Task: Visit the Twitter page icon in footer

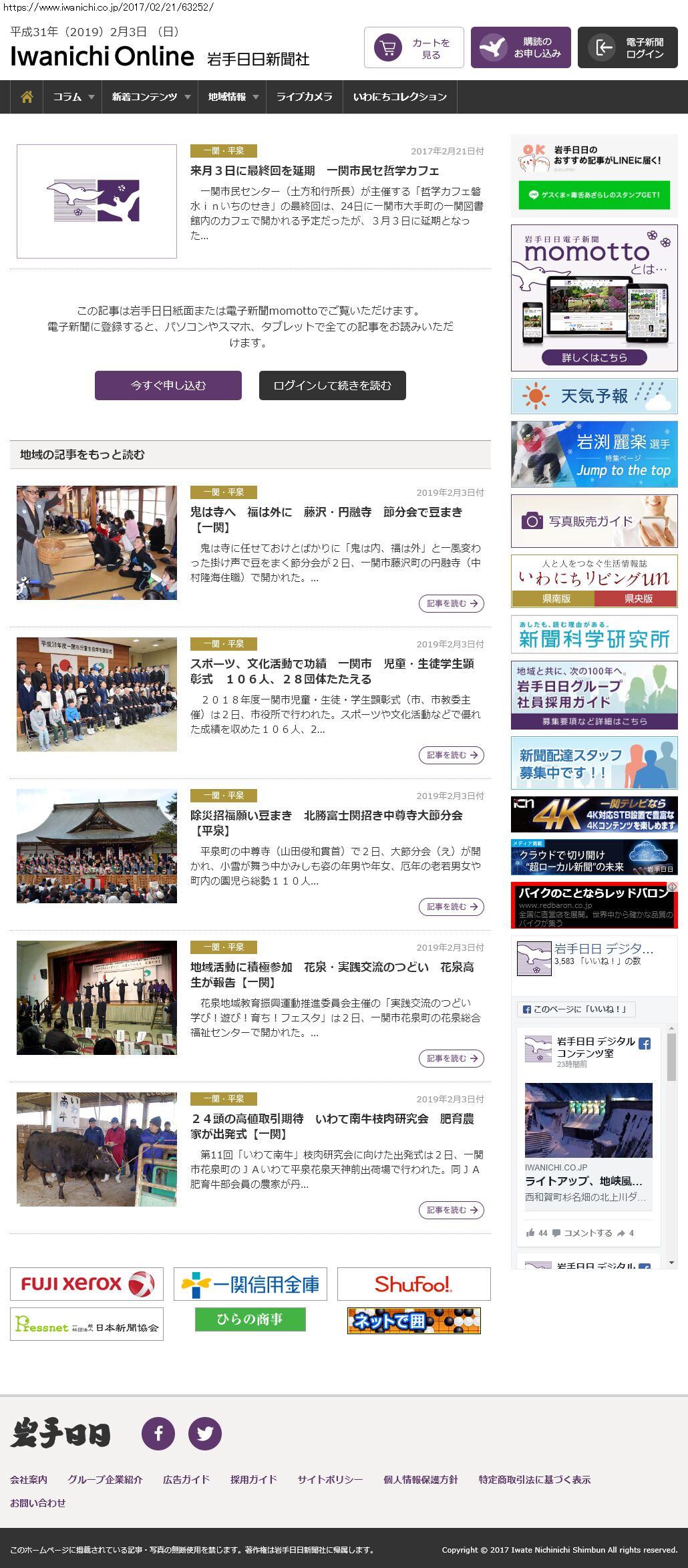Action: pyautogui.click(x=205, y=1433)
